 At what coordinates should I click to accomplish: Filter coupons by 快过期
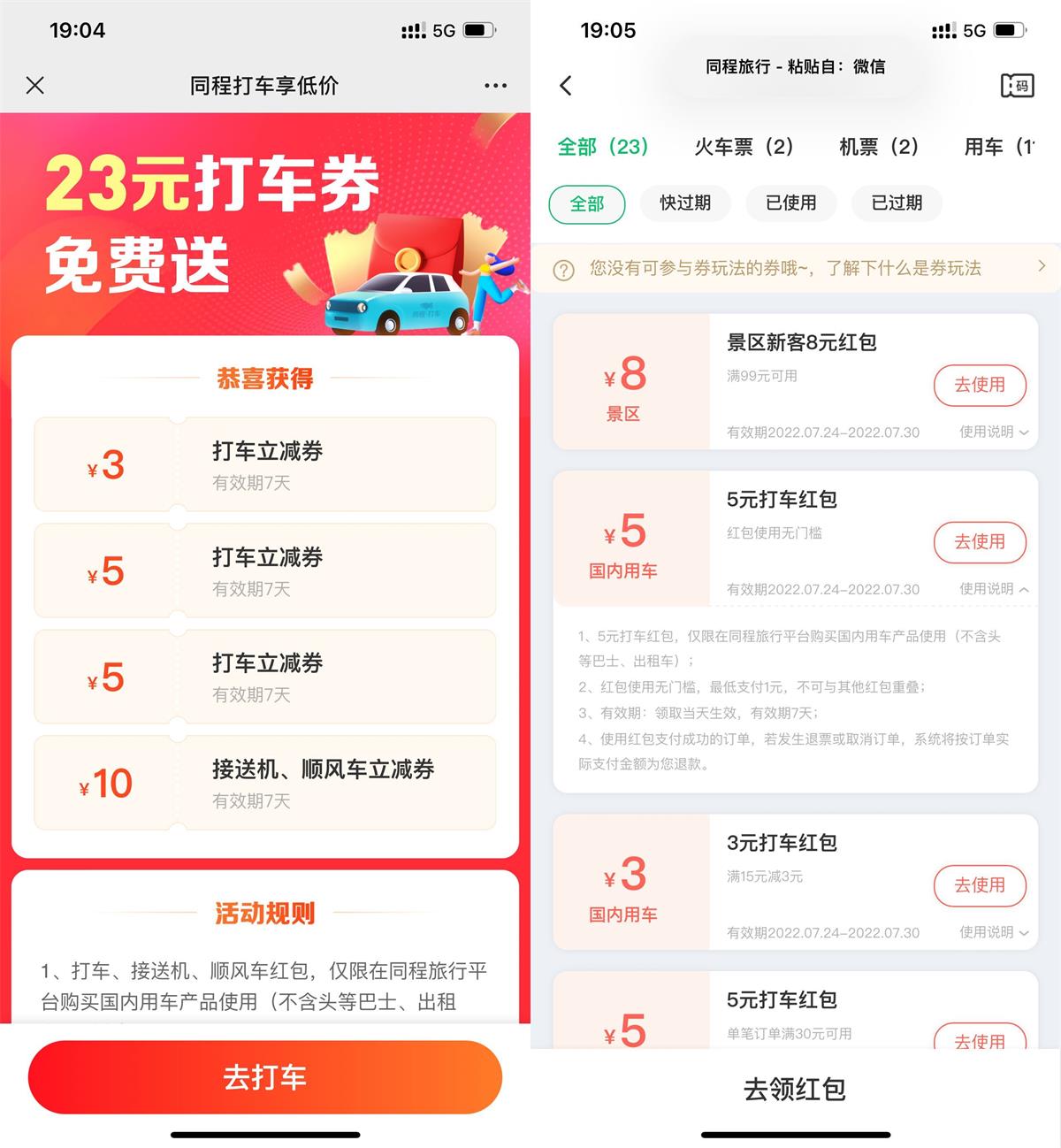685,203
